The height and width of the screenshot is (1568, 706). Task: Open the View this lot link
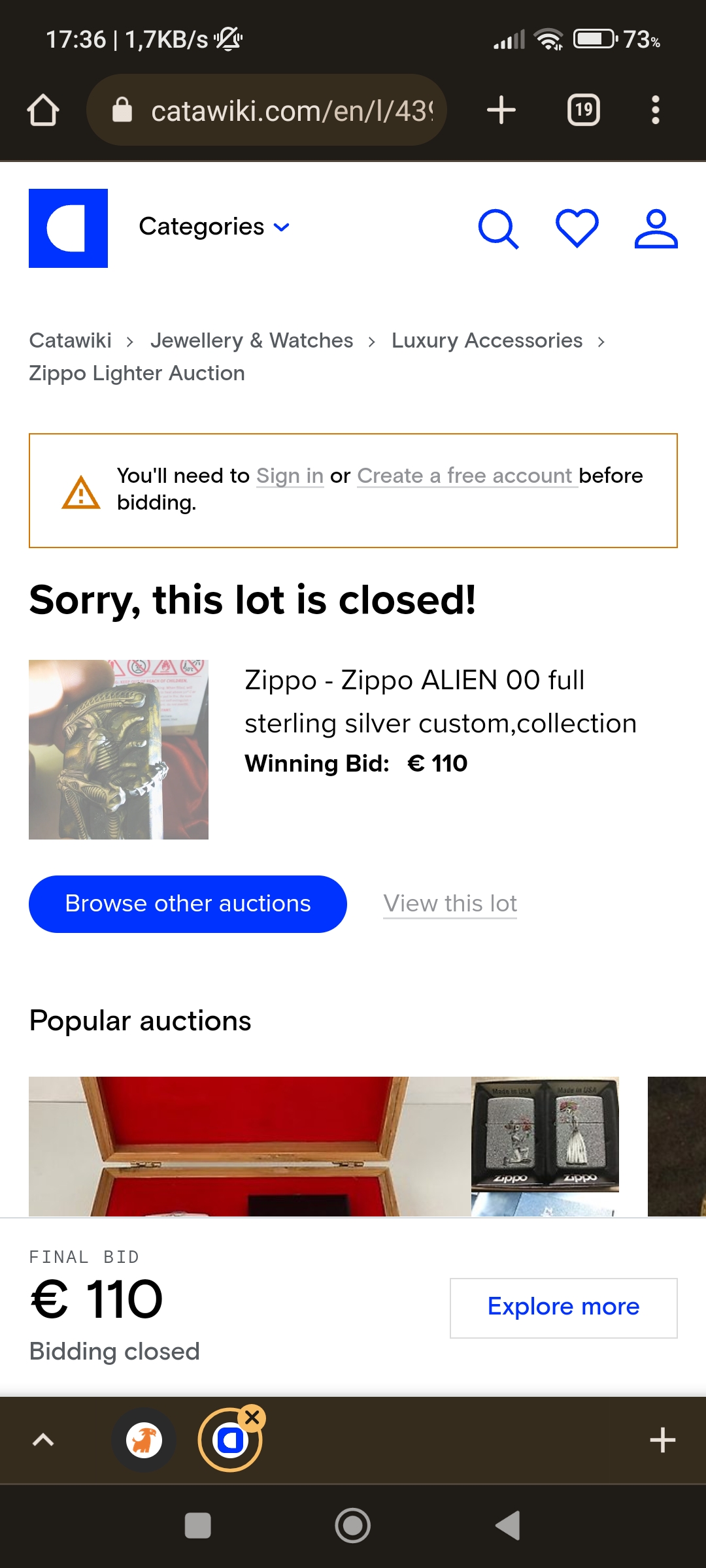click(x=450, y=904)
